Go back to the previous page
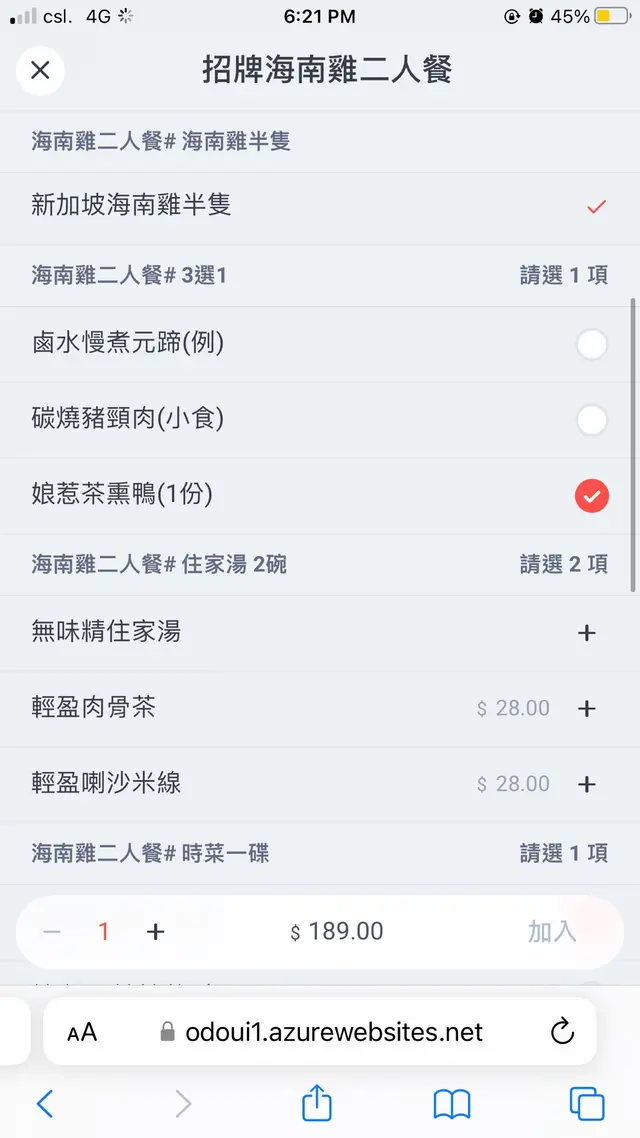 (45, 1104)
